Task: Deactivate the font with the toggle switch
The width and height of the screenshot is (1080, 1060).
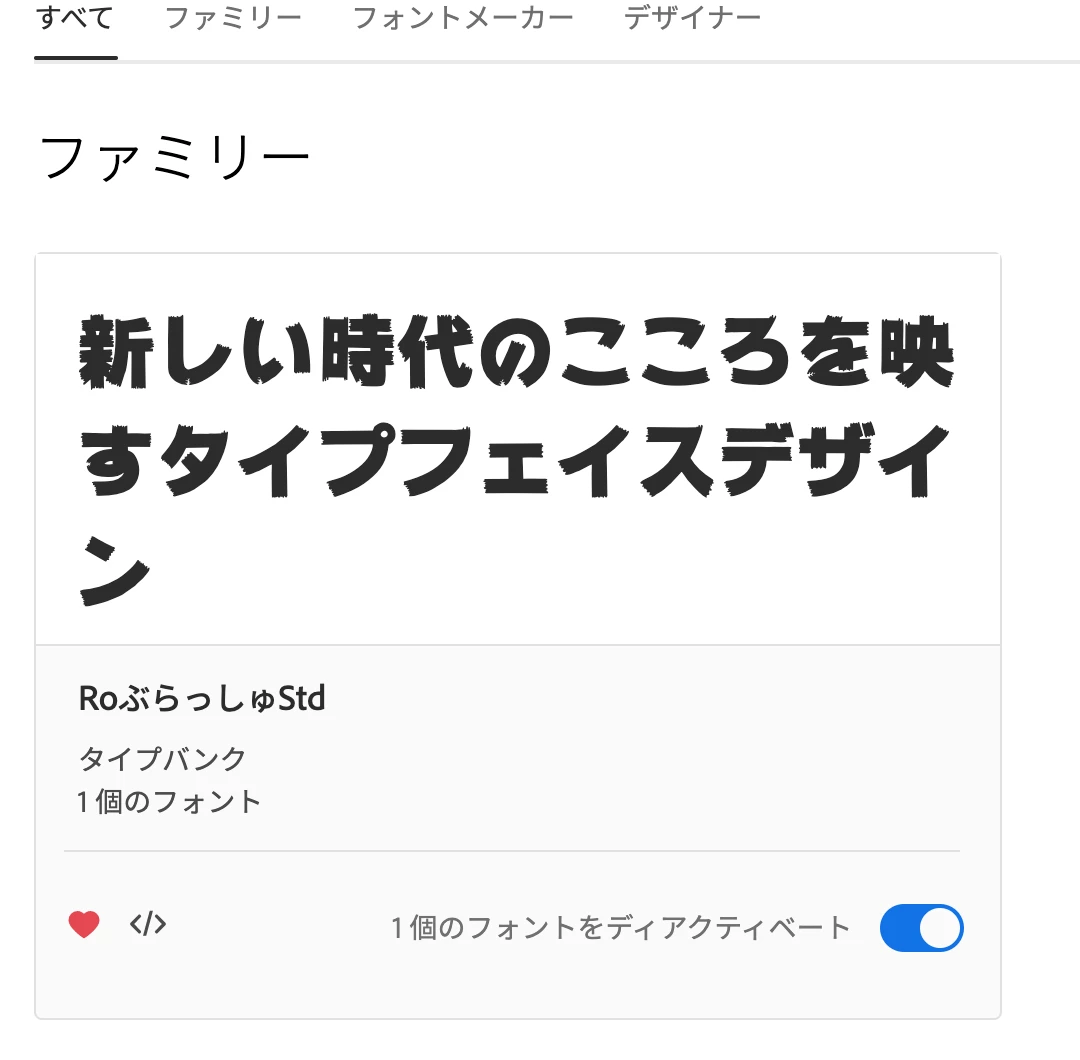Action: coord(921,928)
